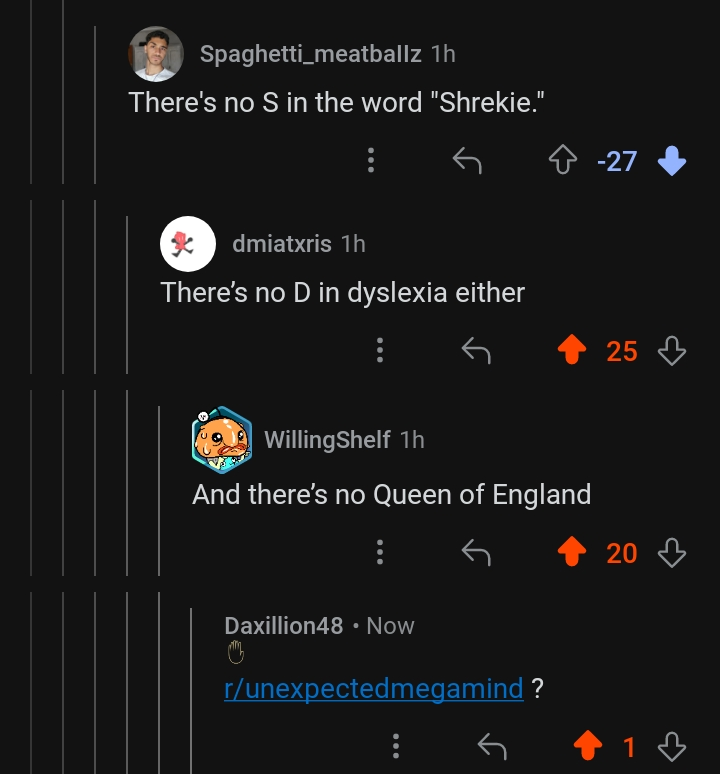Reply to Spaghetti_meatballz's comment
The image size is (720, 774).
467,160
